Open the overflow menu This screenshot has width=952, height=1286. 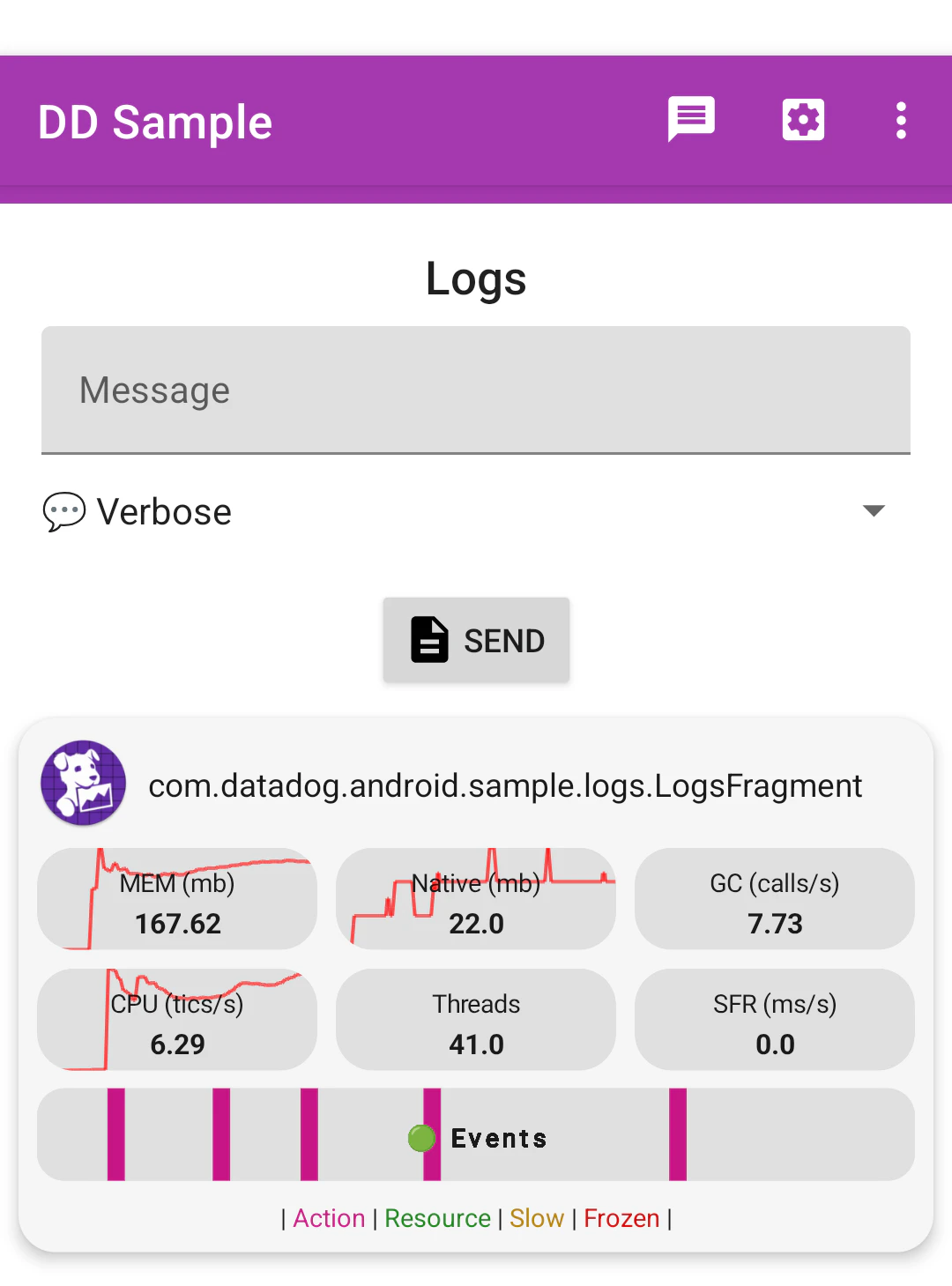tap(901, 121)
